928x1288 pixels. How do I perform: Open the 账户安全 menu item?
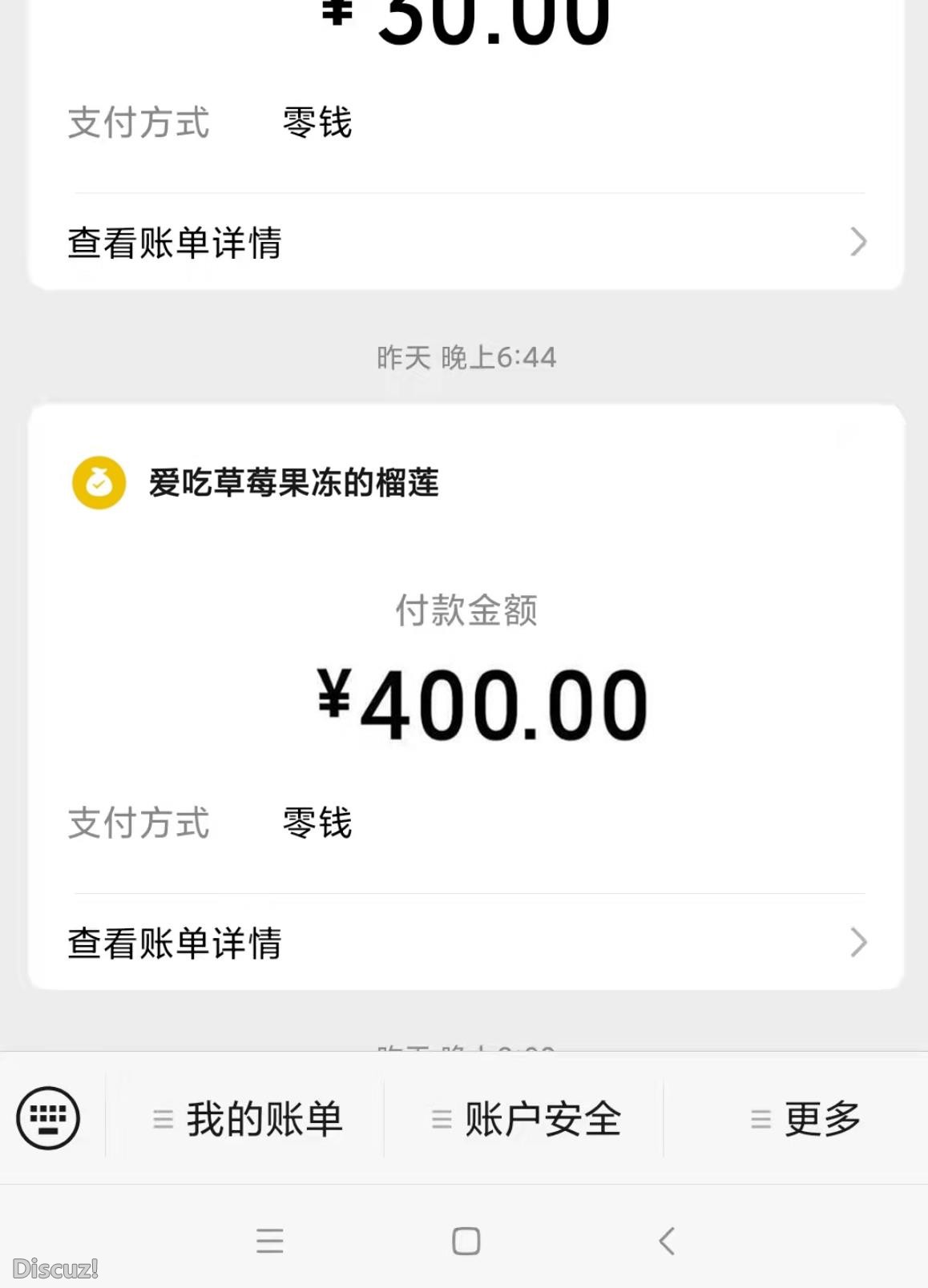[542, 1117]
